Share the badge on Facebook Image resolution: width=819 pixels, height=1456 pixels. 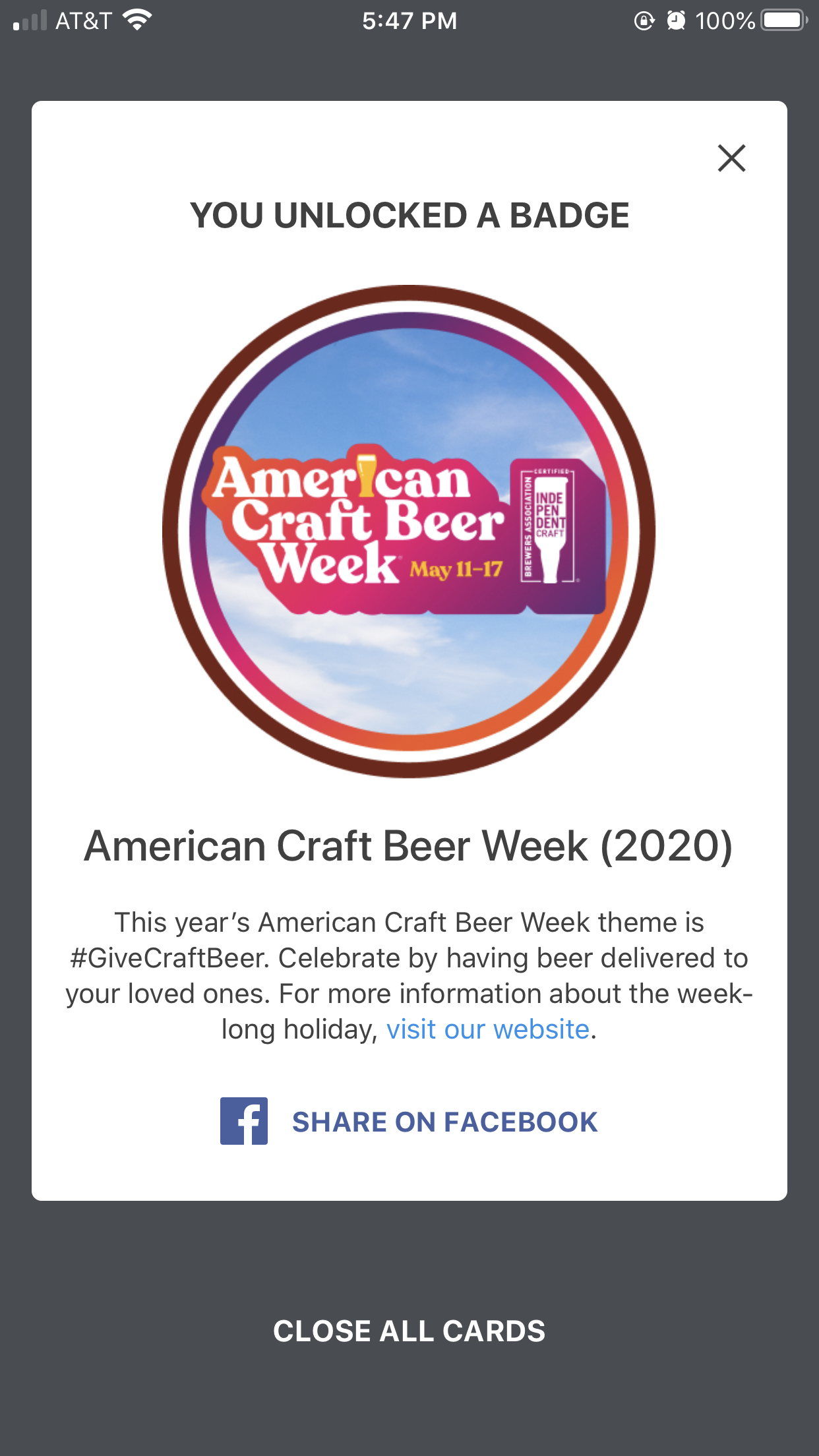(409, 1122)
